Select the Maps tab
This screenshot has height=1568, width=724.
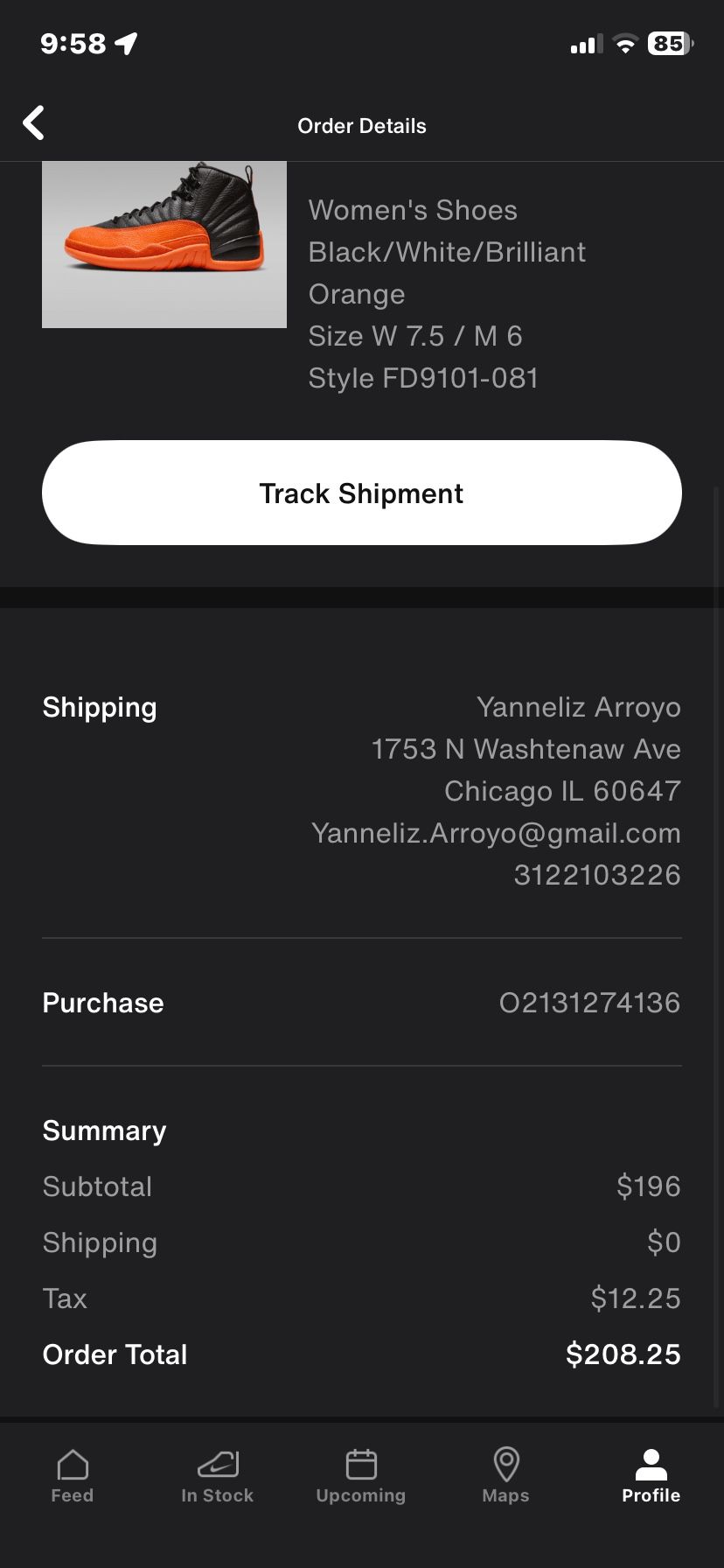(x=506, y=1476)
